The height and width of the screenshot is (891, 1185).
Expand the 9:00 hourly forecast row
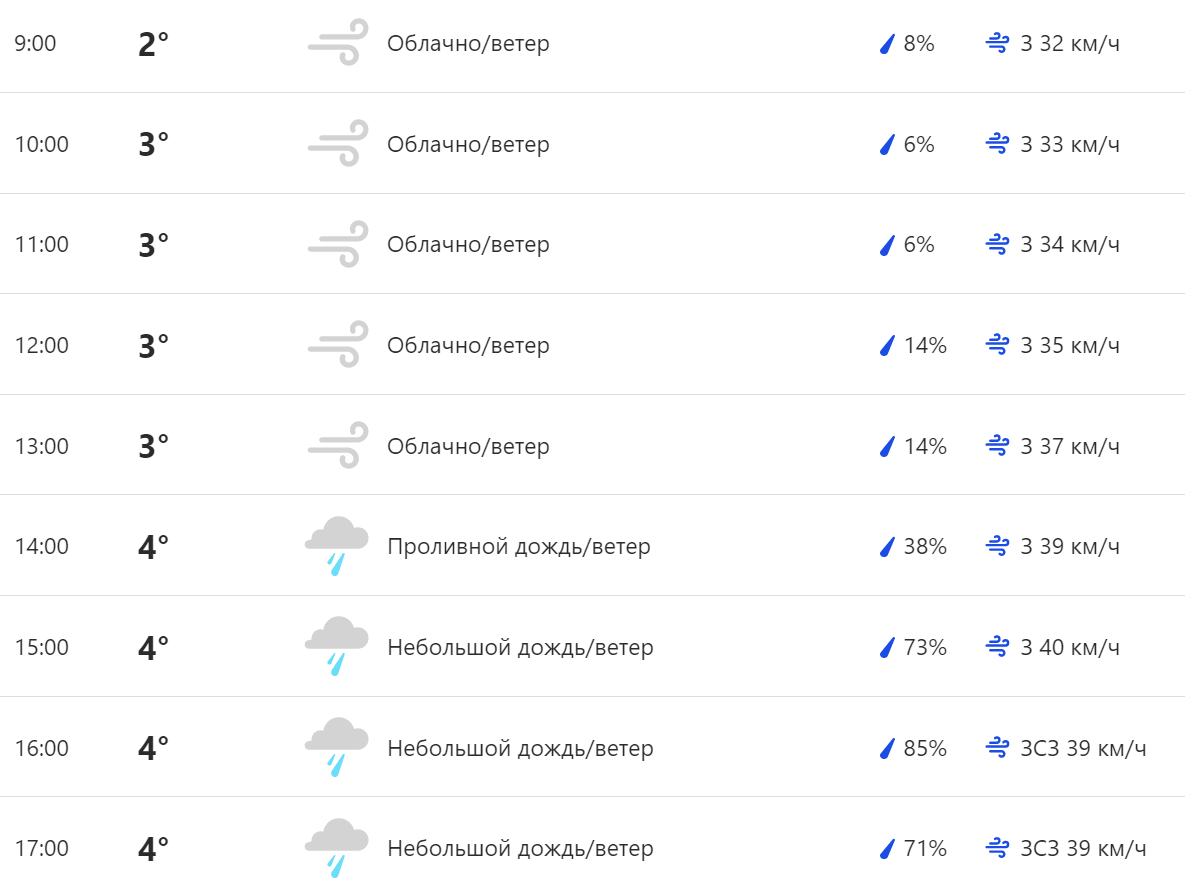click(592, 44)
